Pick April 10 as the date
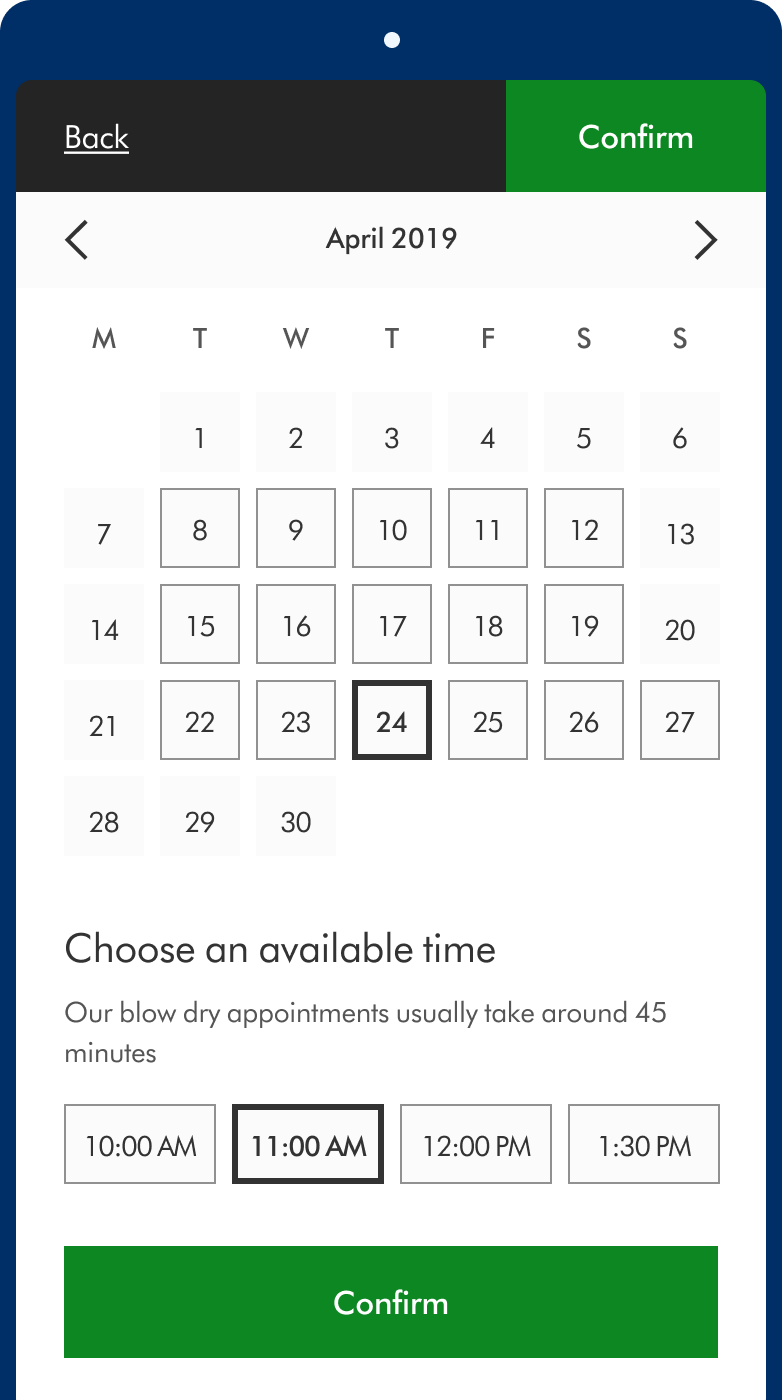The image size is (782, 1400). pos(392,528)
